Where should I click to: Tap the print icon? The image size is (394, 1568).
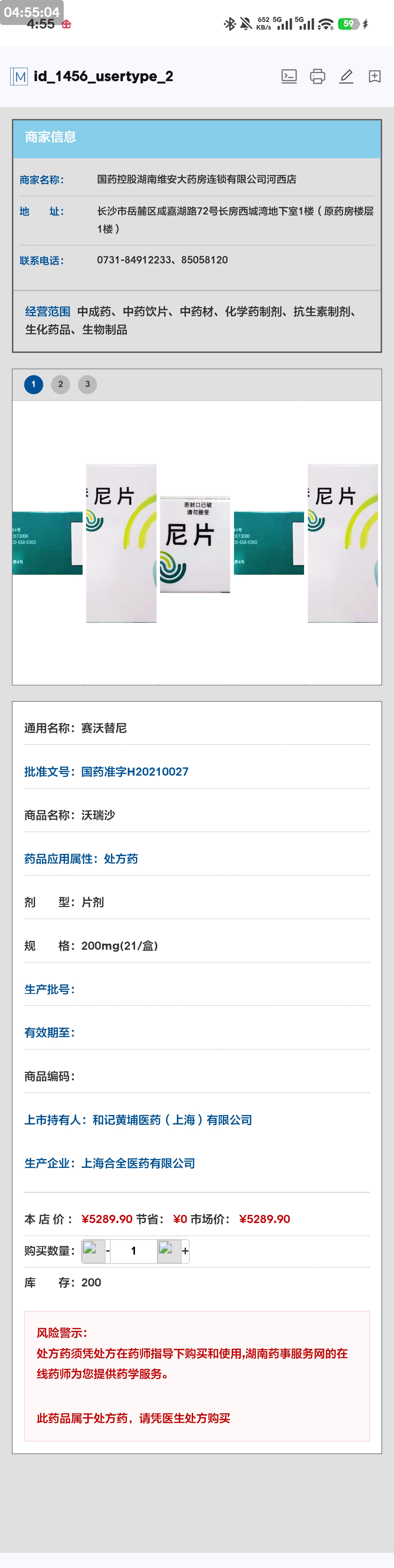pyautogui.click(x=317, y=76)
